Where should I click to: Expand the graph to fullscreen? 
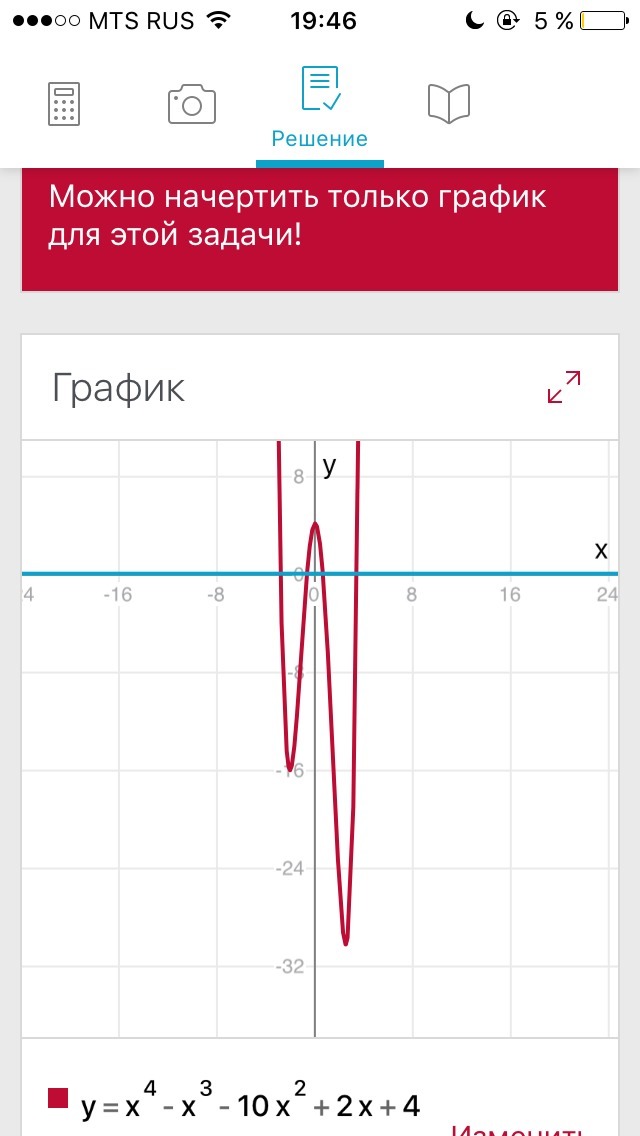(x=565, y=387)
